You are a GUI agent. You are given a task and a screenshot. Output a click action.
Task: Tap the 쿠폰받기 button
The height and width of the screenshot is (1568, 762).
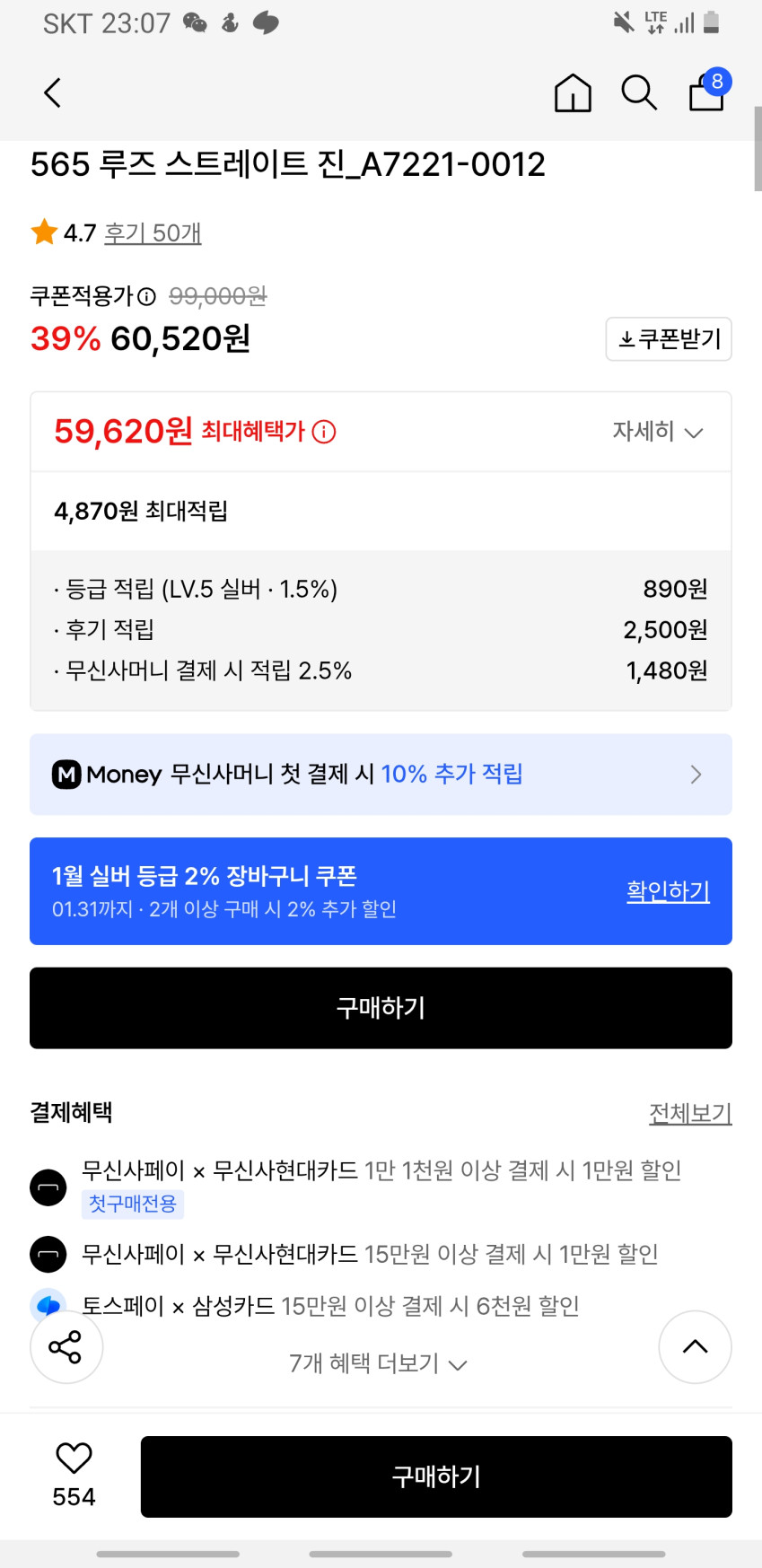coord(669,339)
